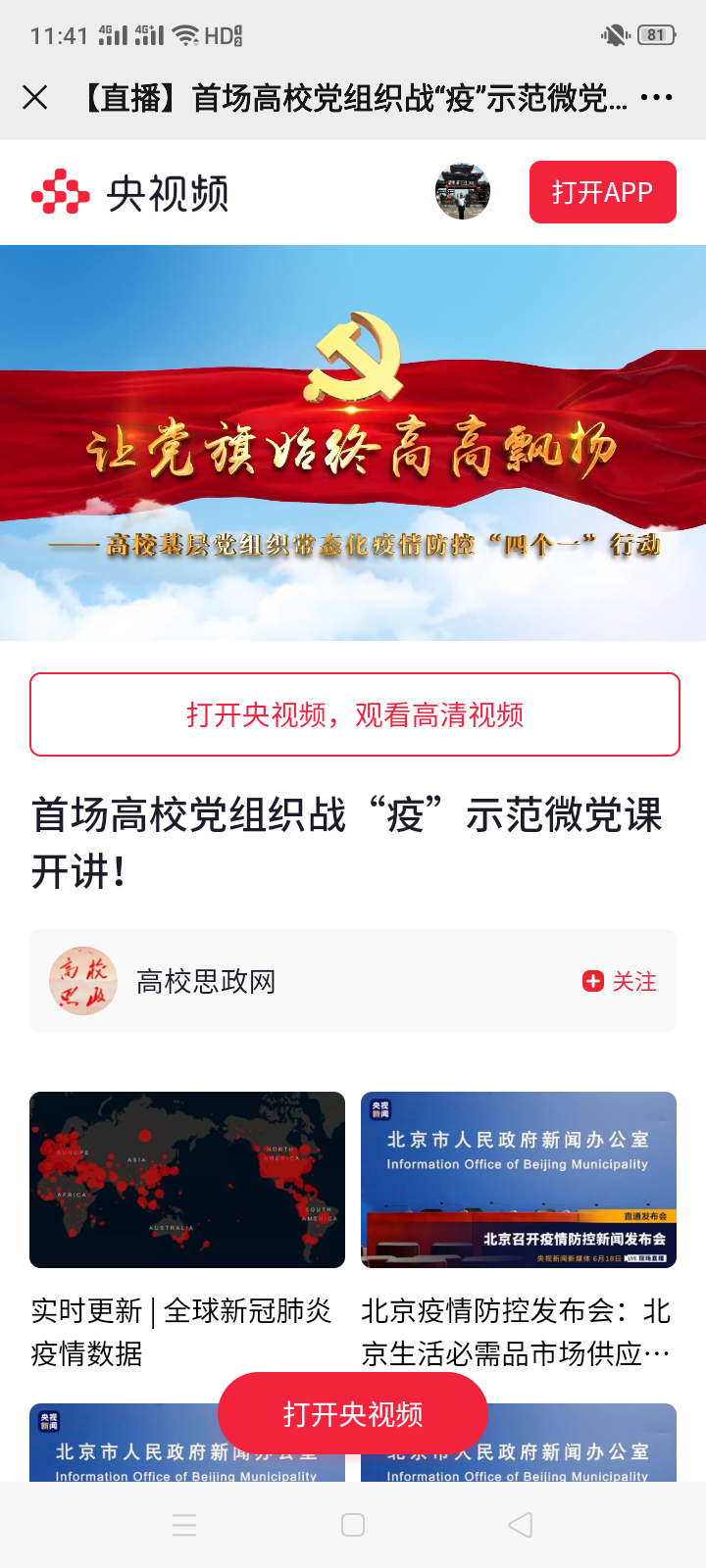Tap 打开央视频，观看高清视频
Viewport: 706px width, 1568px height.
[x=353, y=714]
